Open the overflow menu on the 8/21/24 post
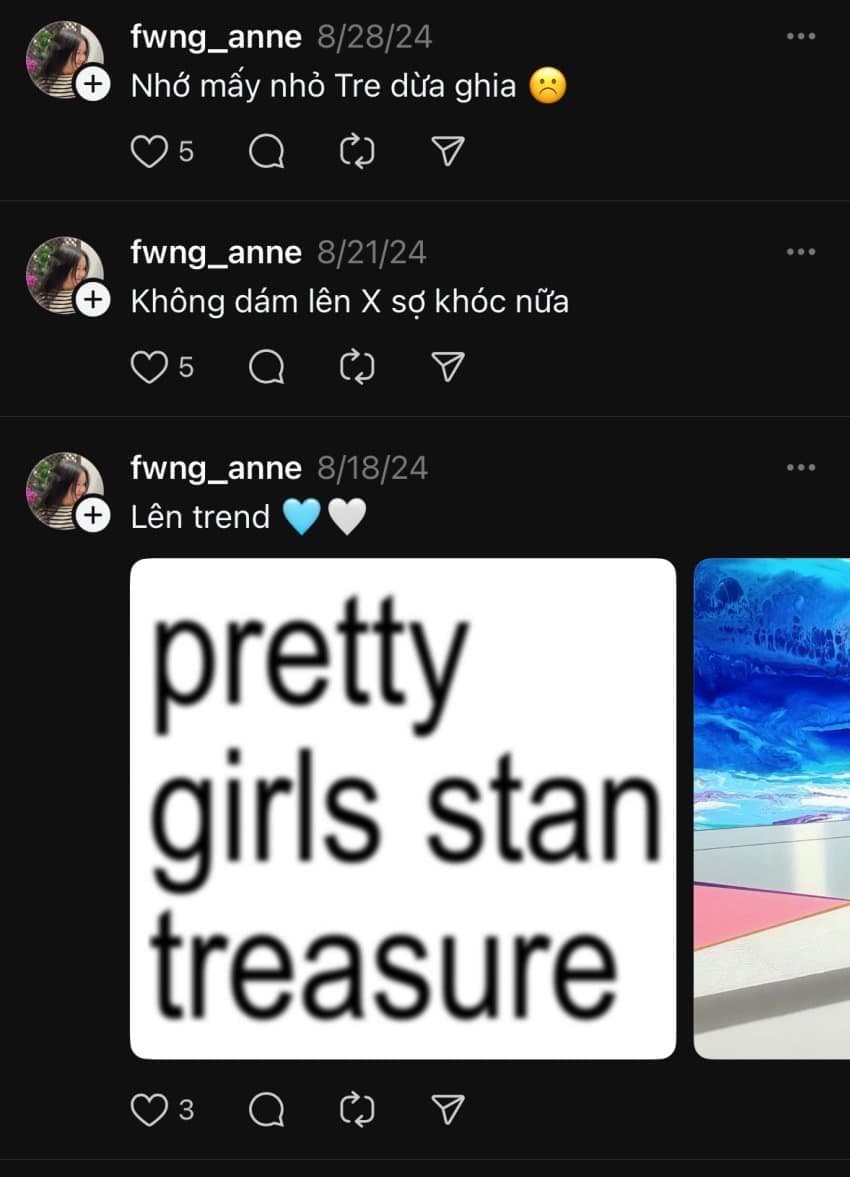Image resolution: width=850 pixels, height=1177 pixels. coord(801,252)
